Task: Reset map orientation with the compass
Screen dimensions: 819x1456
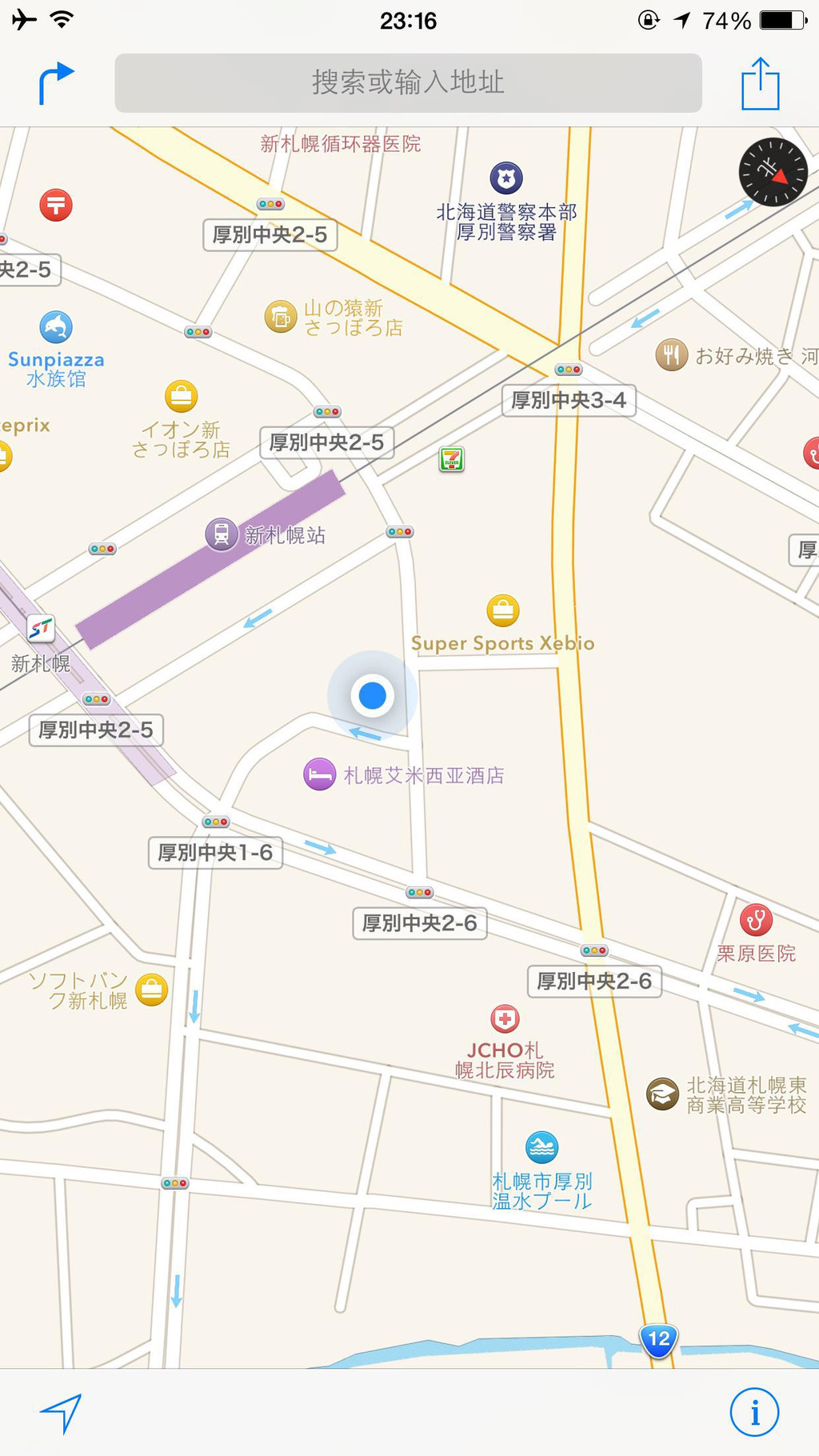Action: (773, 172)
